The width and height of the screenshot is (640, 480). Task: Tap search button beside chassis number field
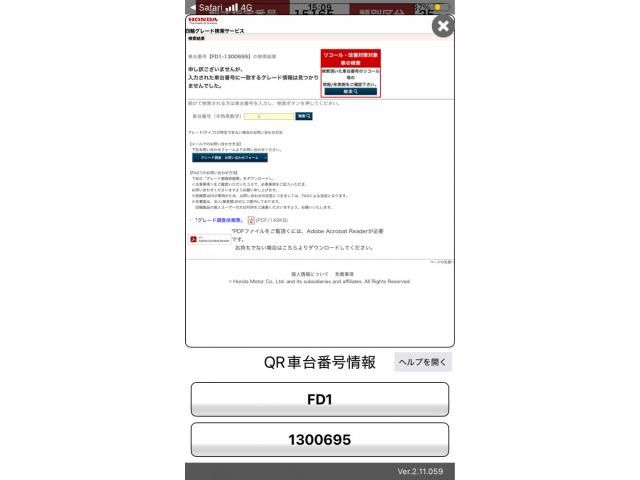coord(304,116)
